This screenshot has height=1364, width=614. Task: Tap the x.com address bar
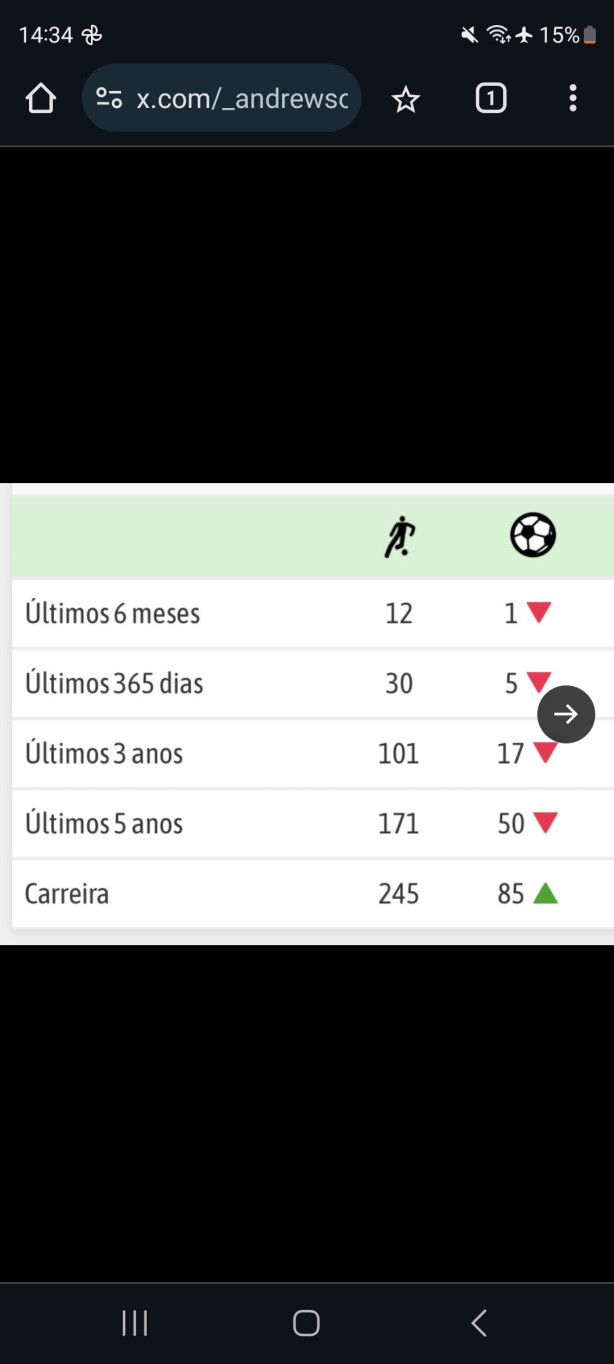point(221,98)
